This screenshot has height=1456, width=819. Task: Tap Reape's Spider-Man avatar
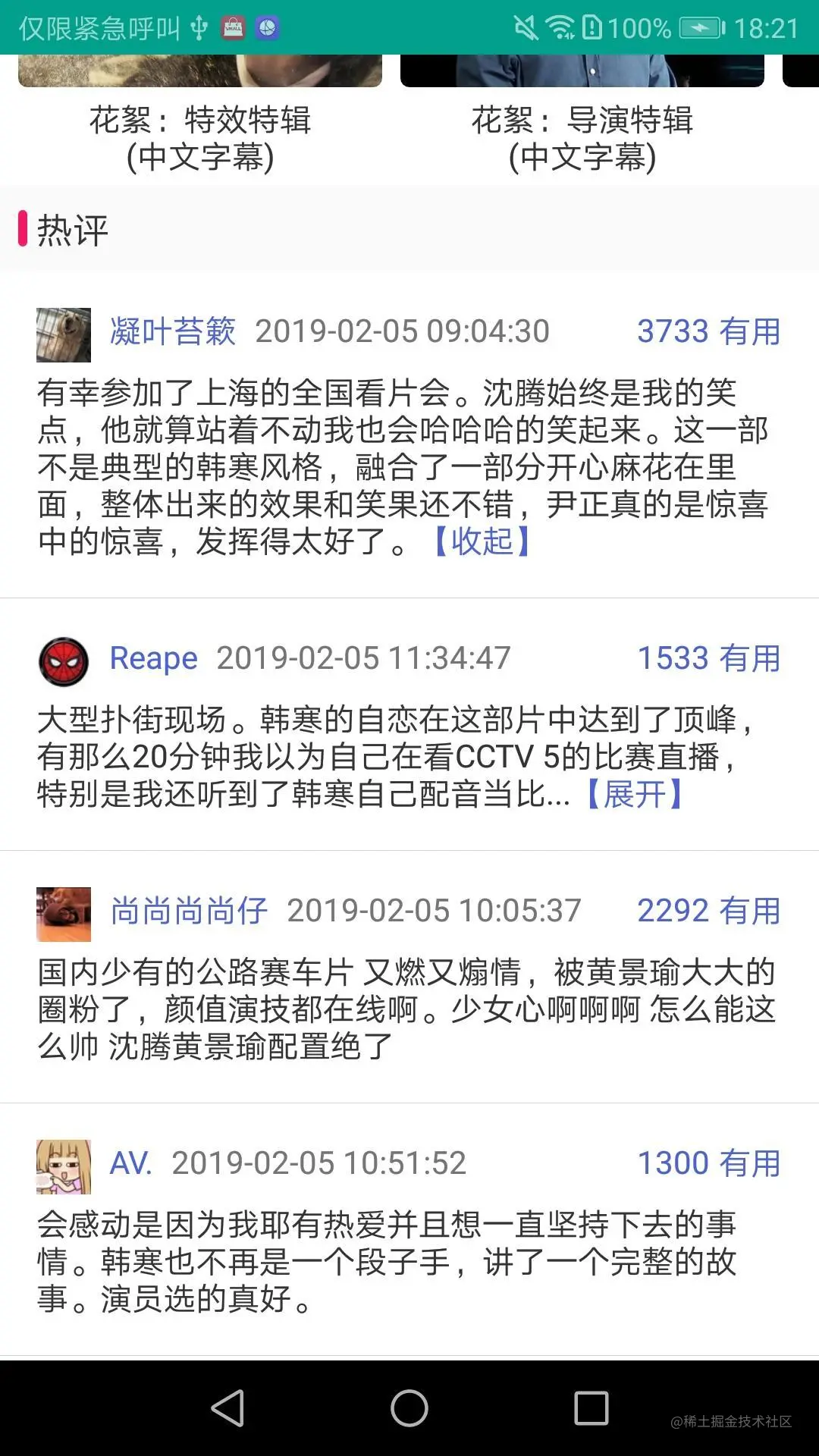pos(64,661)
